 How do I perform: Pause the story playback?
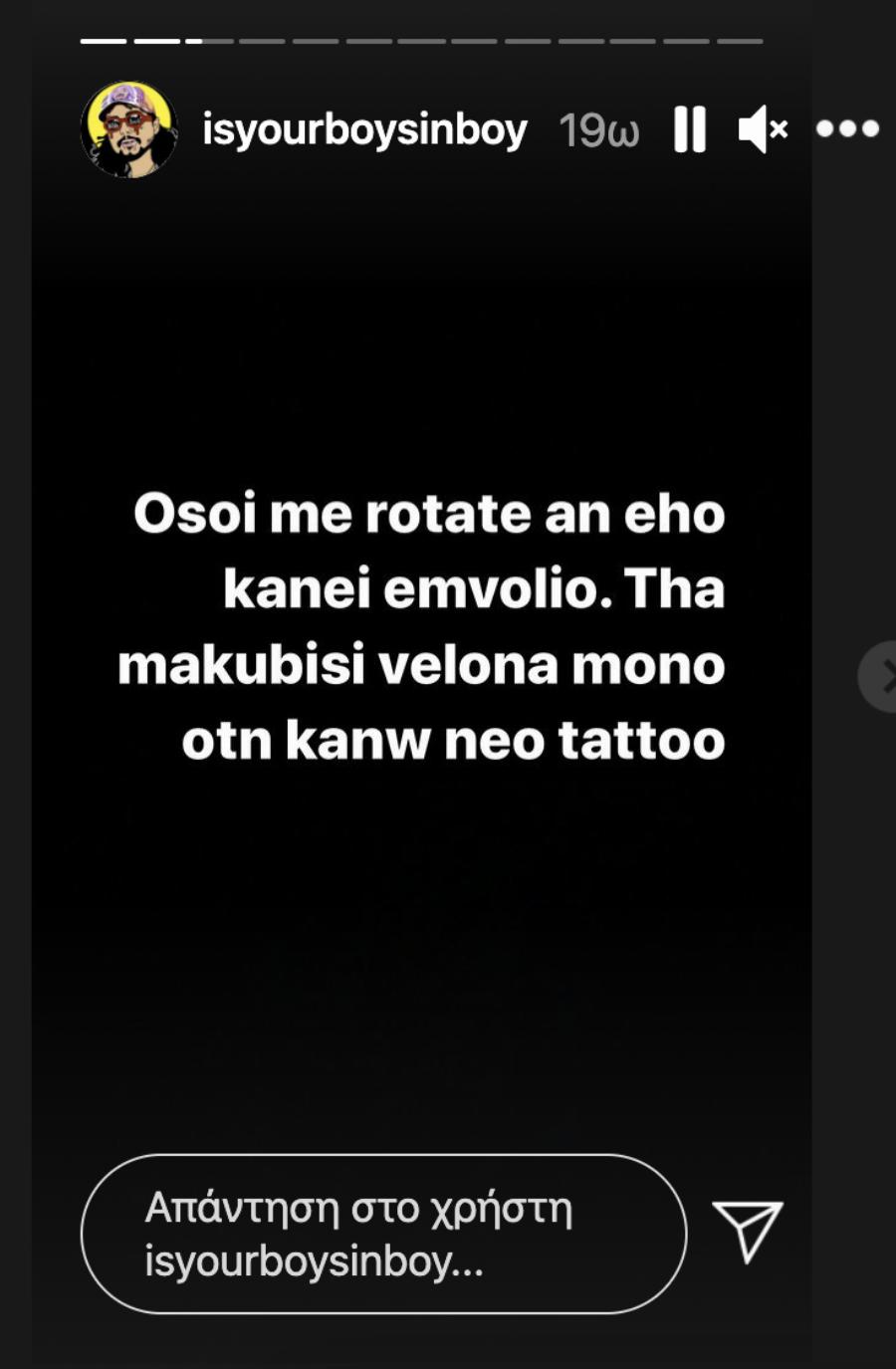tap(690, 129)
